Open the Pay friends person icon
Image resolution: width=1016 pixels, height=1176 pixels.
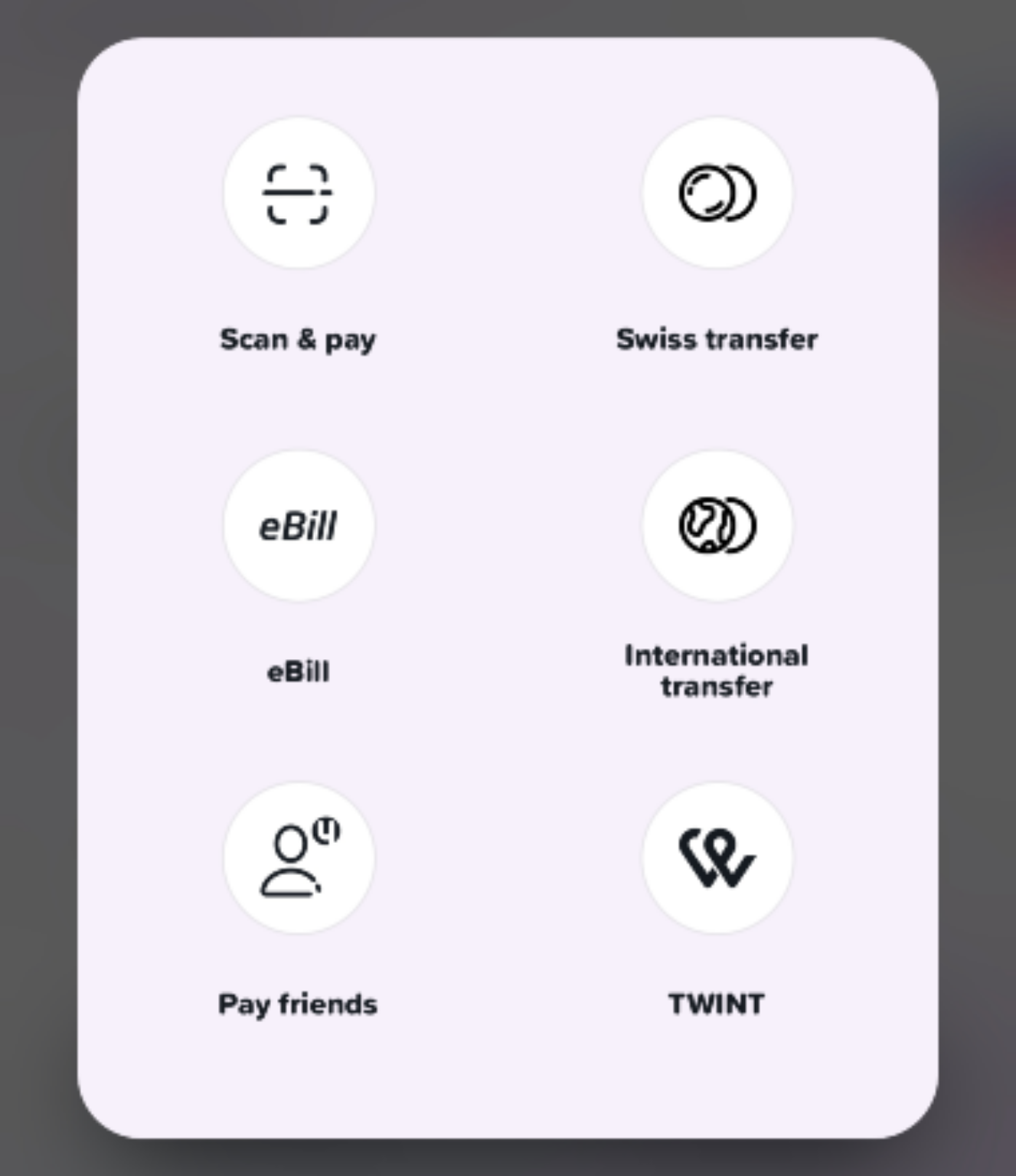coord(299,858)
